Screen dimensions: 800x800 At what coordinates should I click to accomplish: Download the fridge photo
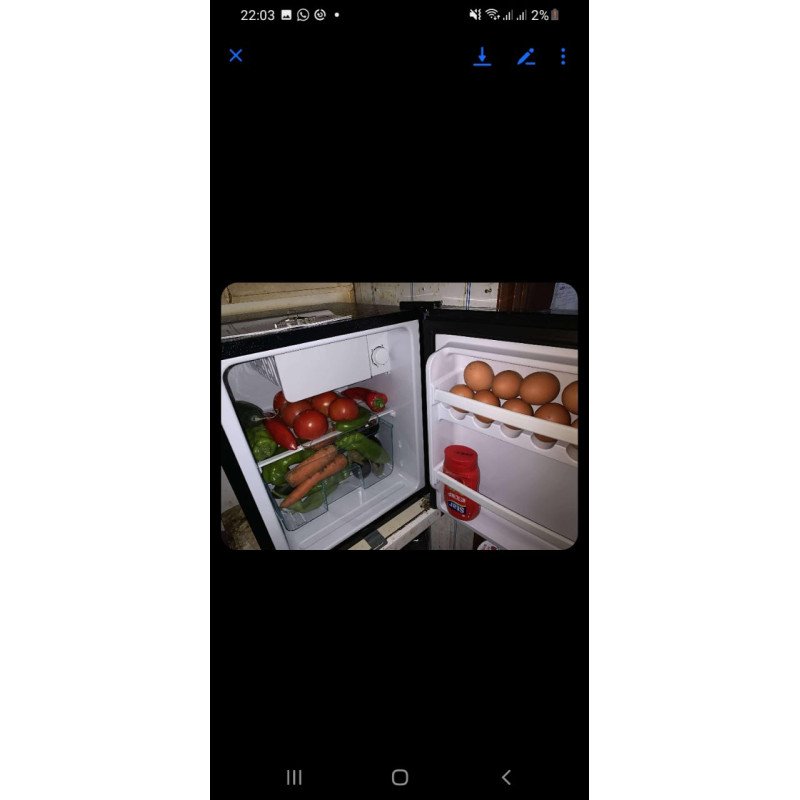click(482, 56)
